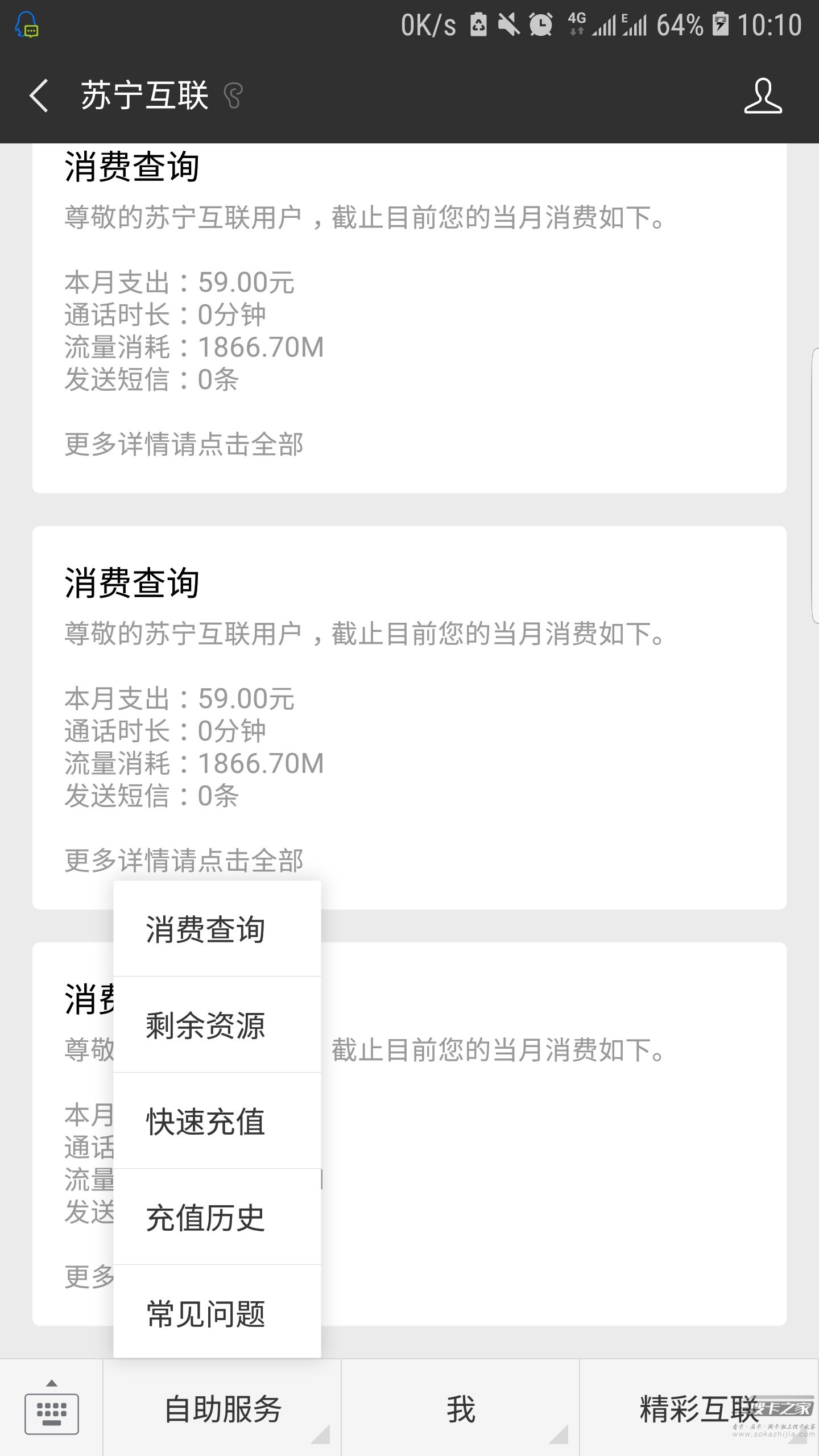The width and height of the screenshot is (819, 1456).
Task: Open the 精彩互联 bottom menu
Action: (x=700, y=1408)
